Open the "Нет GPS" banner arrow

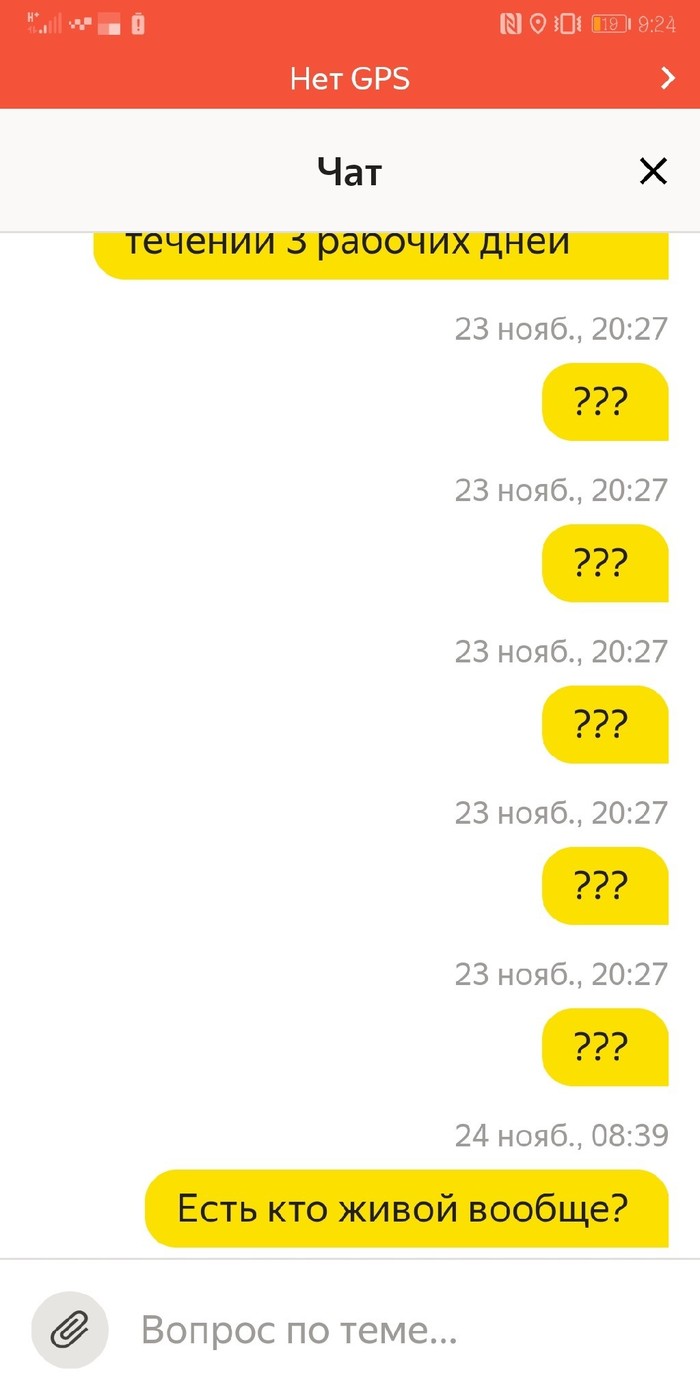point(668,79)
